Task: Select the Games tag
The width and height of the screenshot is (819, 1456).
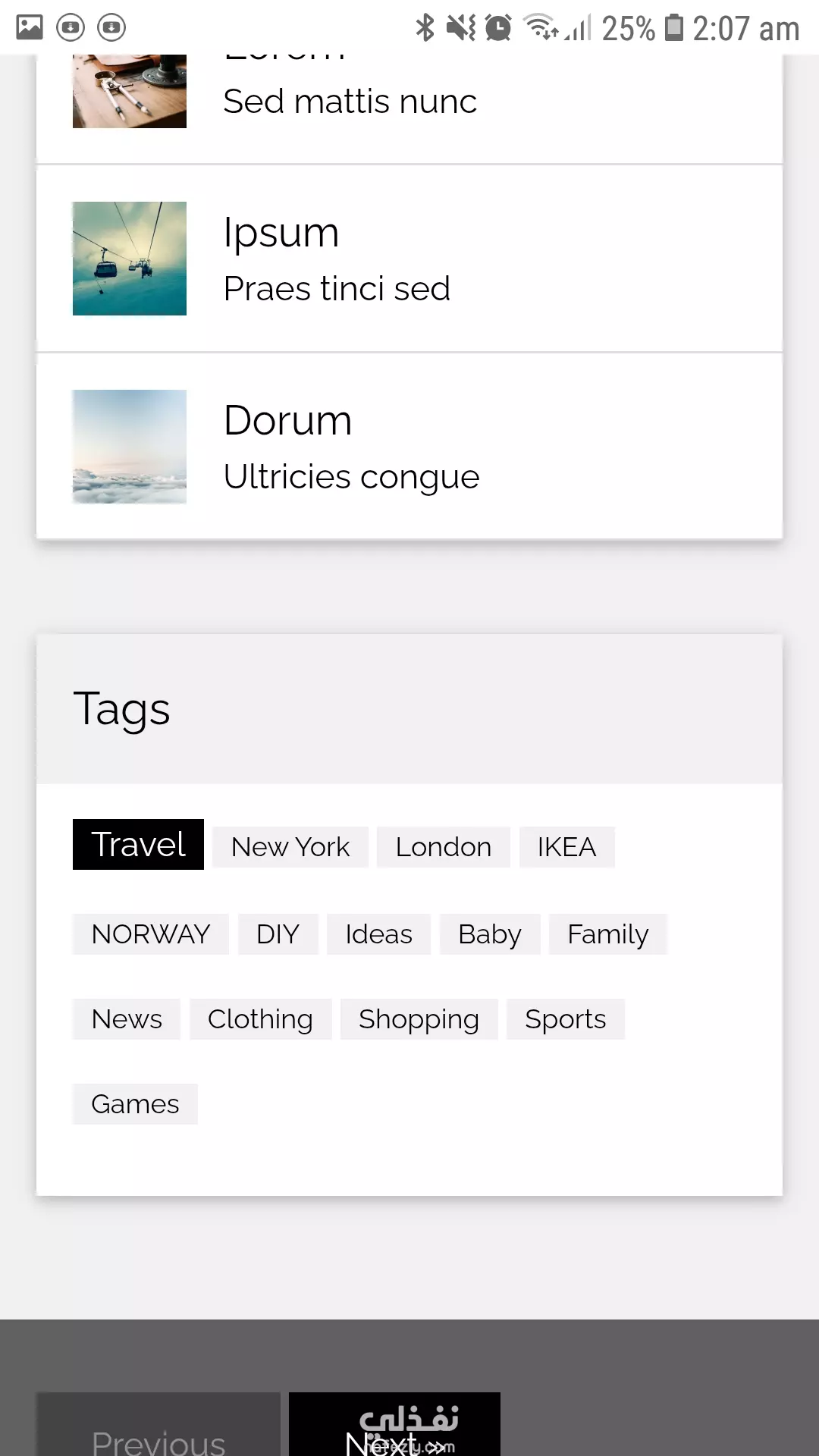Action: tap(135, 1104)
